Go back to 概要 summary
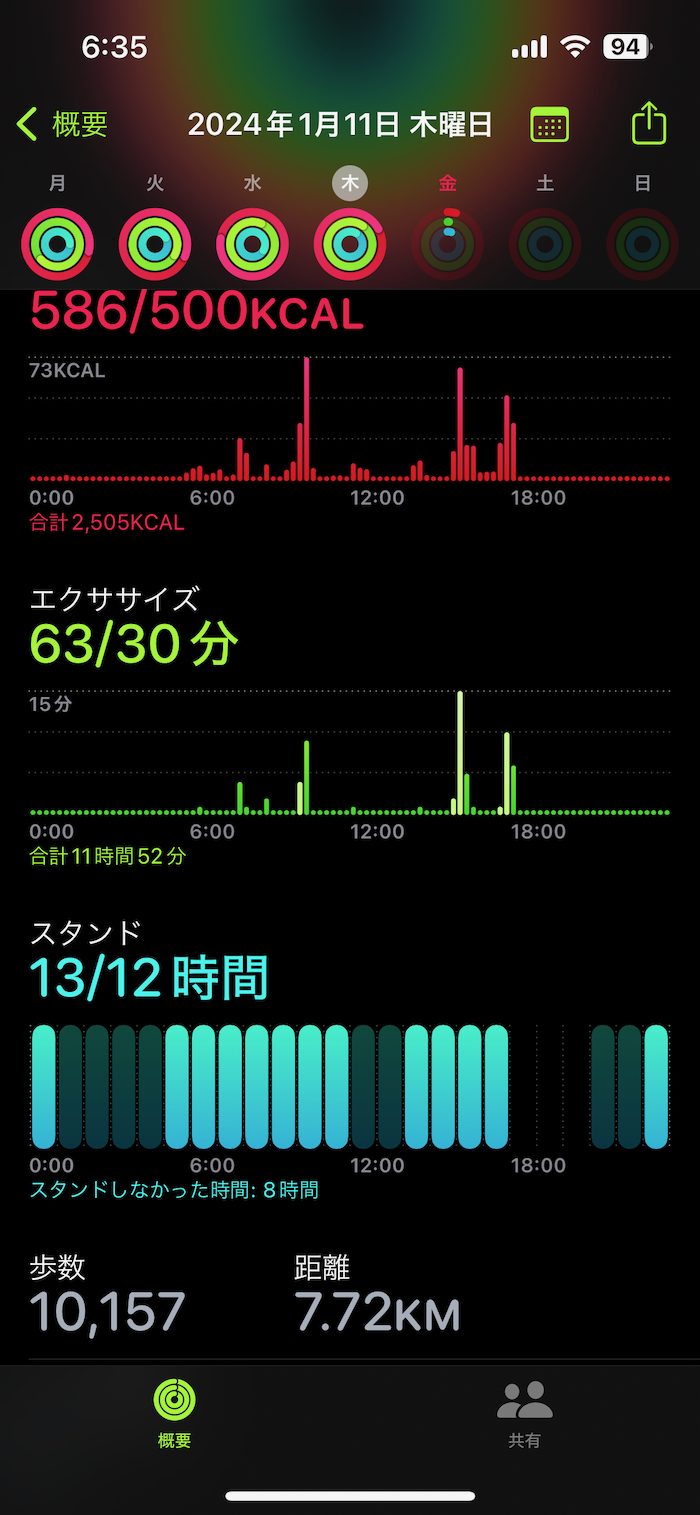Image resolution: width=700 pixels, height=1515 pixels. click(x=63, y=125)
